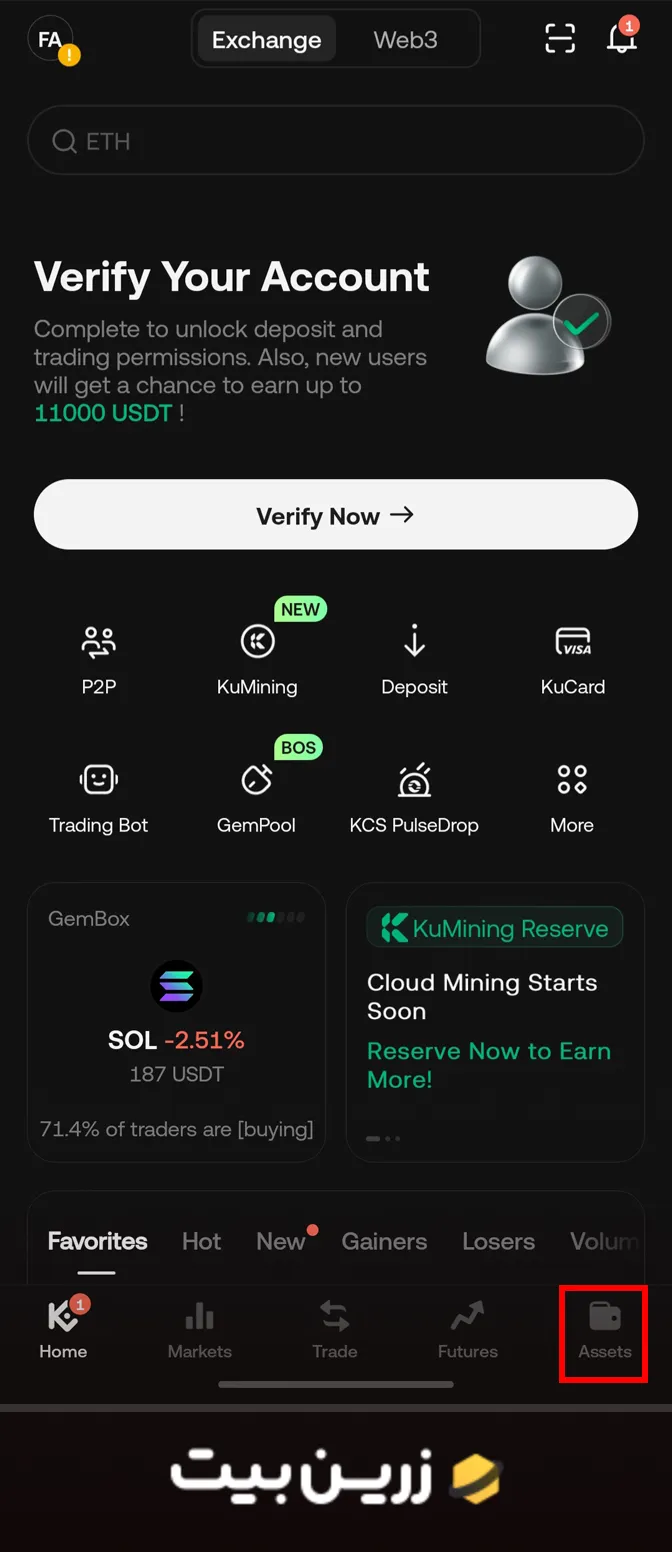The image size is (672, 1552).
Task: Switch to the Web3 mode
Action: click(405, 40)
